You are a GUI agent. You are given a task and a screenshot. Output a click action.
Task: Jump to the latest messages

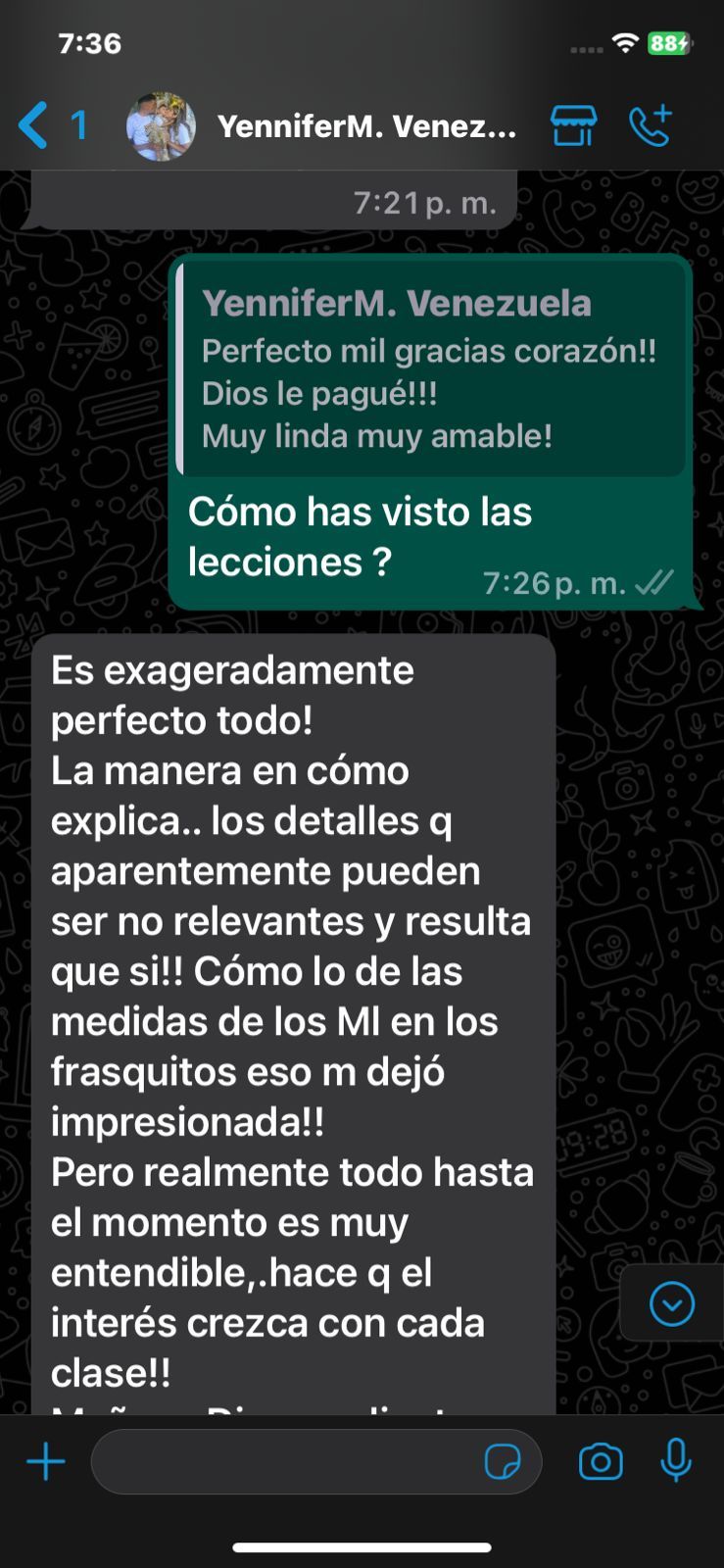pyautogui.click(x=672, y=1304)
